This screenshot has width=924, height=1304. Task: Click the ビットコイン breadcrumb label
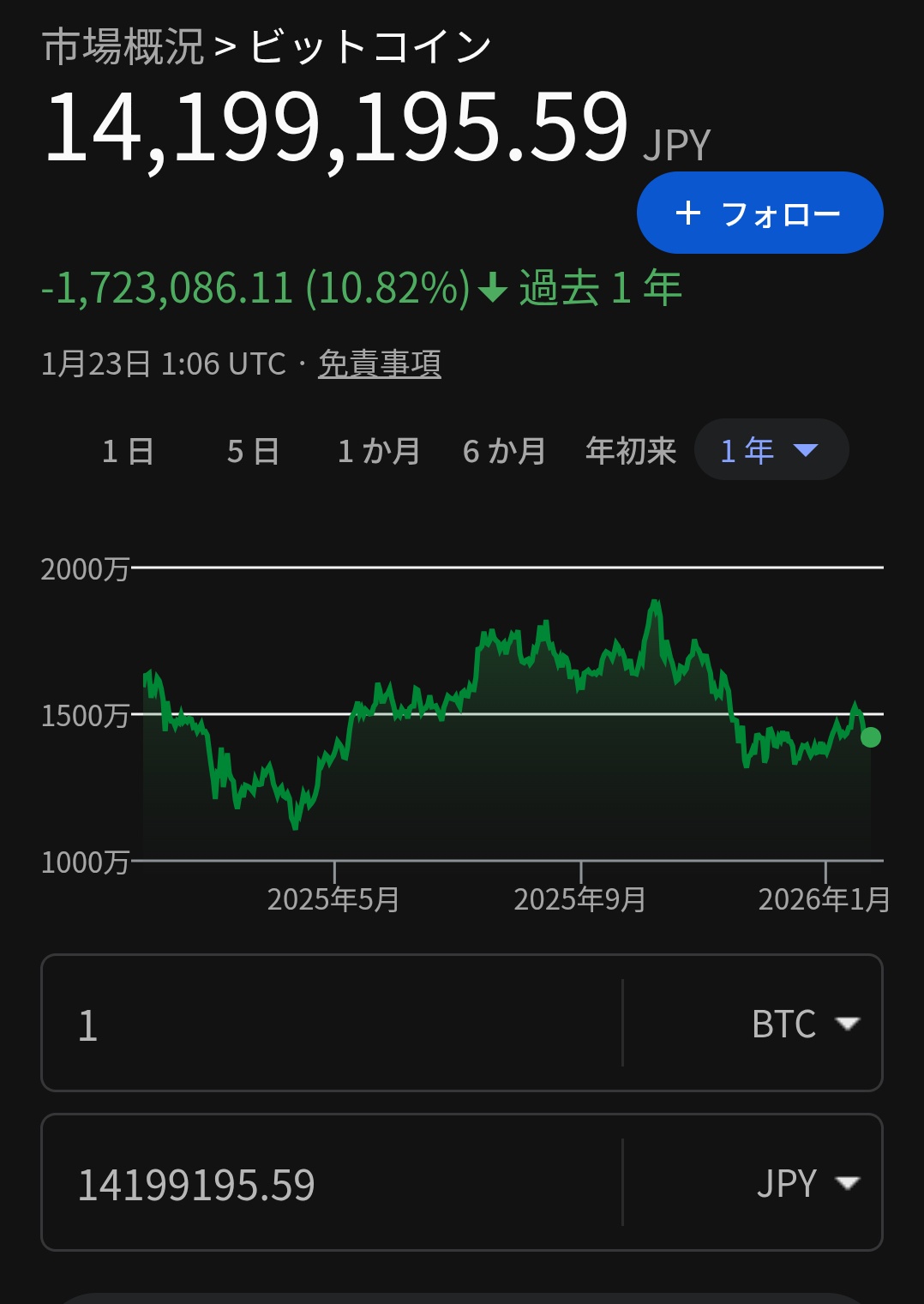pos(369,47)
